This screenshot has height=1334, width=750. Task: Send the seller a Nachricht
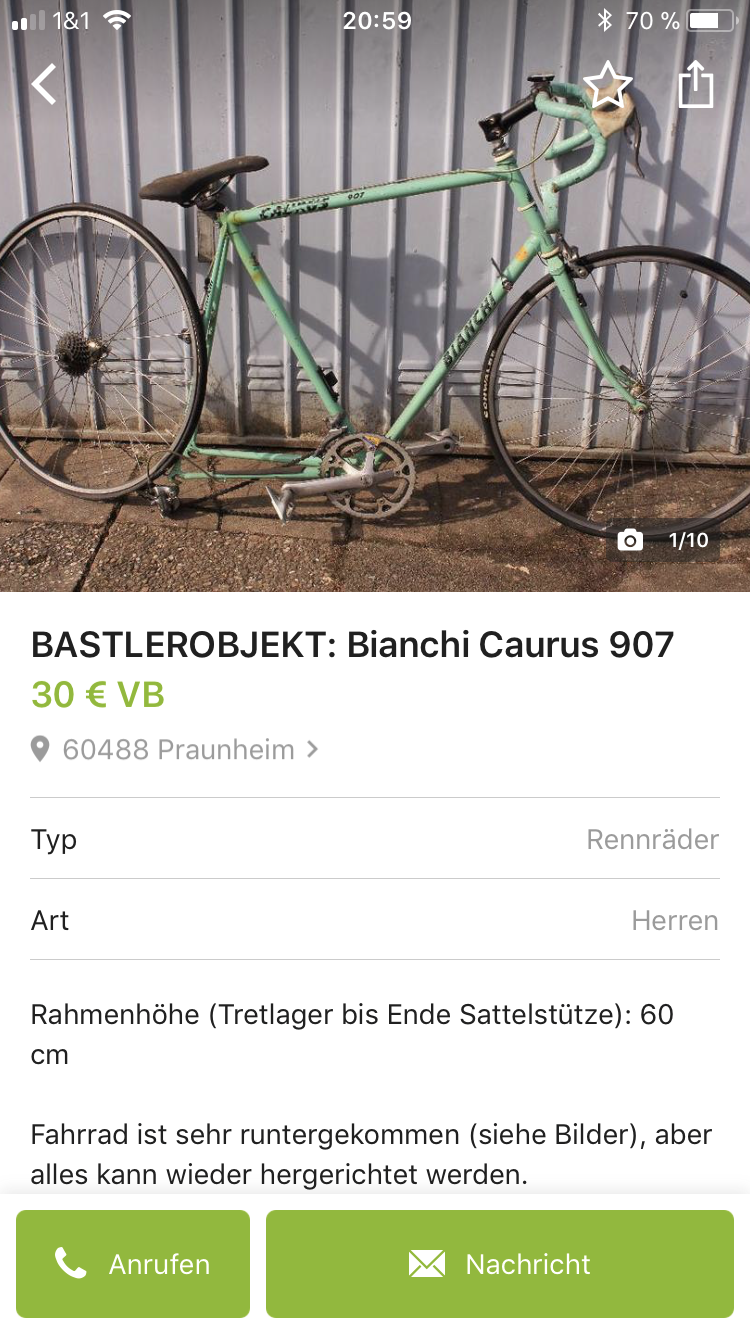(x=500, y=1264)
